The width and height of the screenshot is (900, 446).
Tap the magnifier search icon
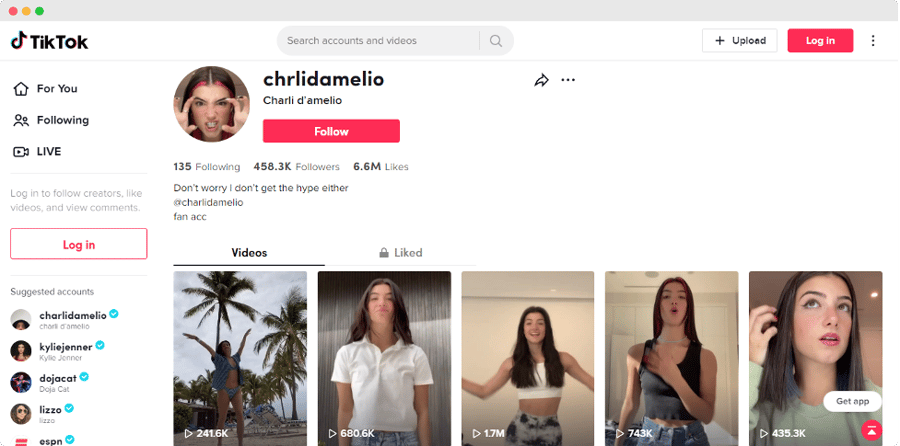pos(496,41)
